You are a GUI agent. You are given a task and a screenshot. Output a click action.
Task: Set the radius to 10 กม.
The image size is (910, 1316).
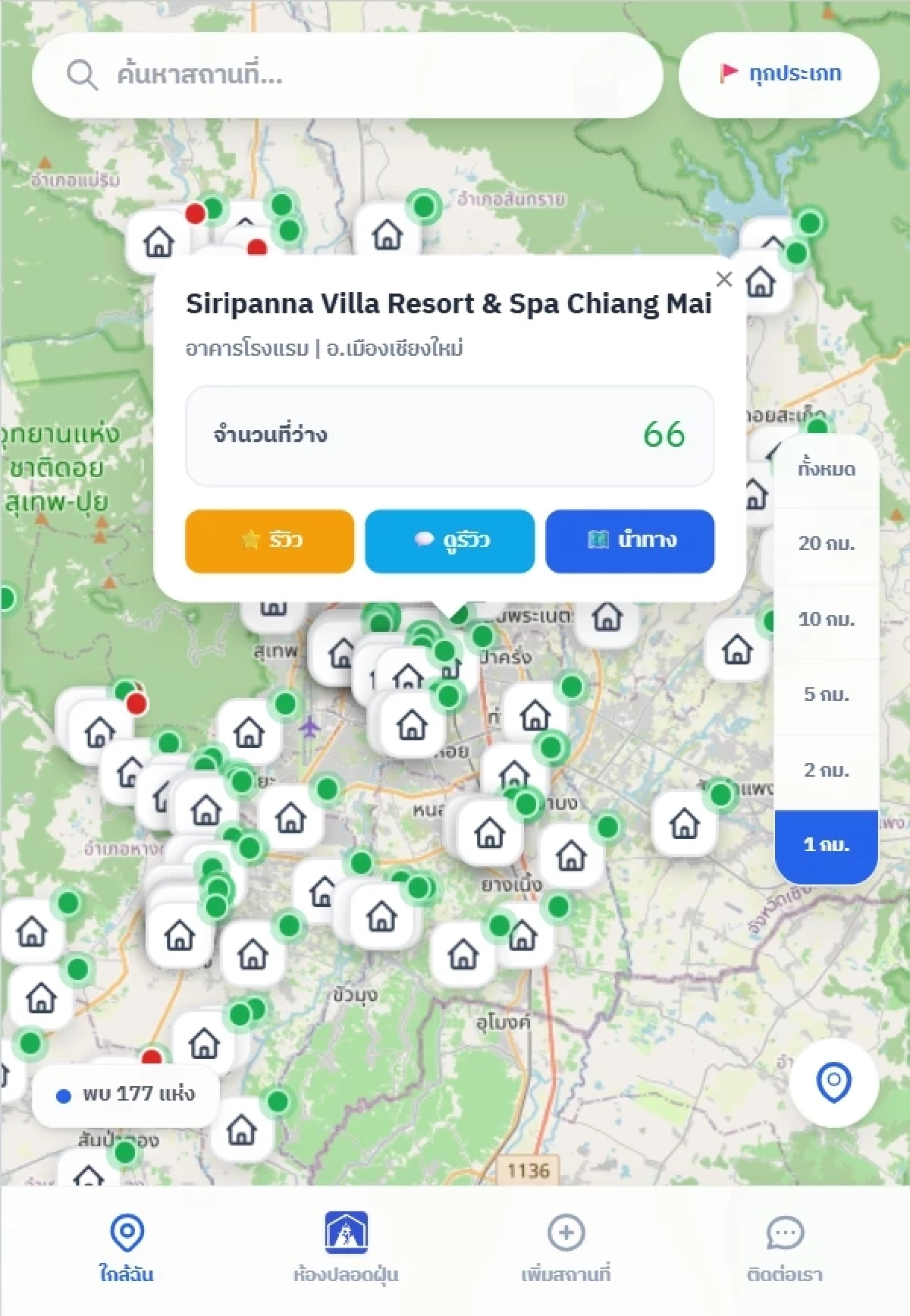[x=827, y=620]
